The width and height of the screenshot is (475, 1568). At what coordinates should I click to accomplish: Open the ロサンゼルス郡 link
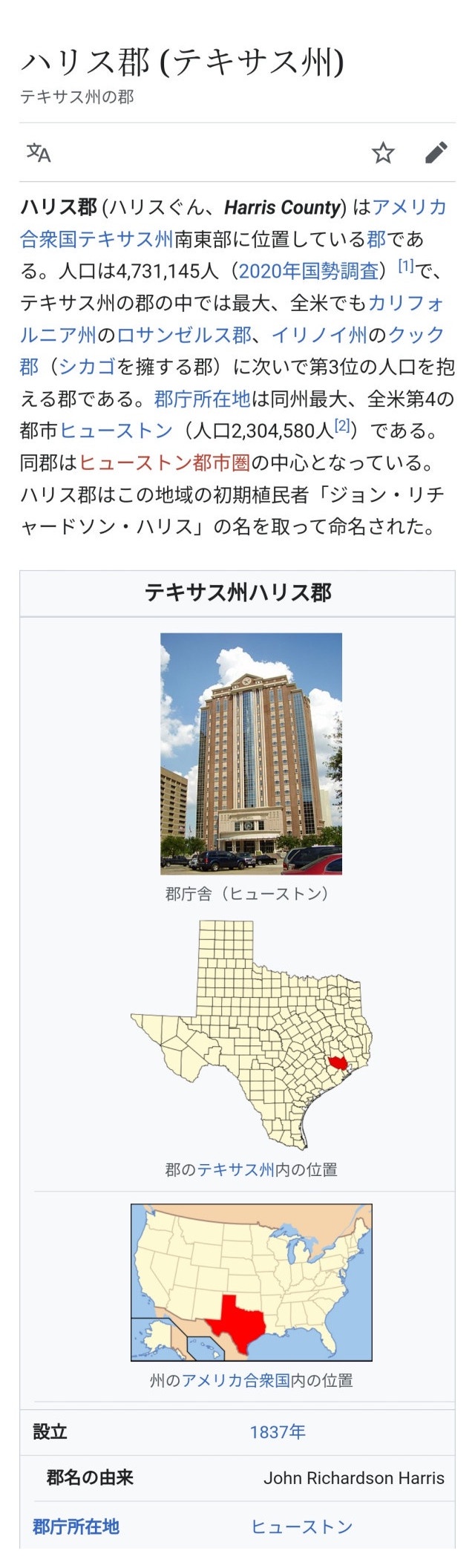tap(184, 335)
